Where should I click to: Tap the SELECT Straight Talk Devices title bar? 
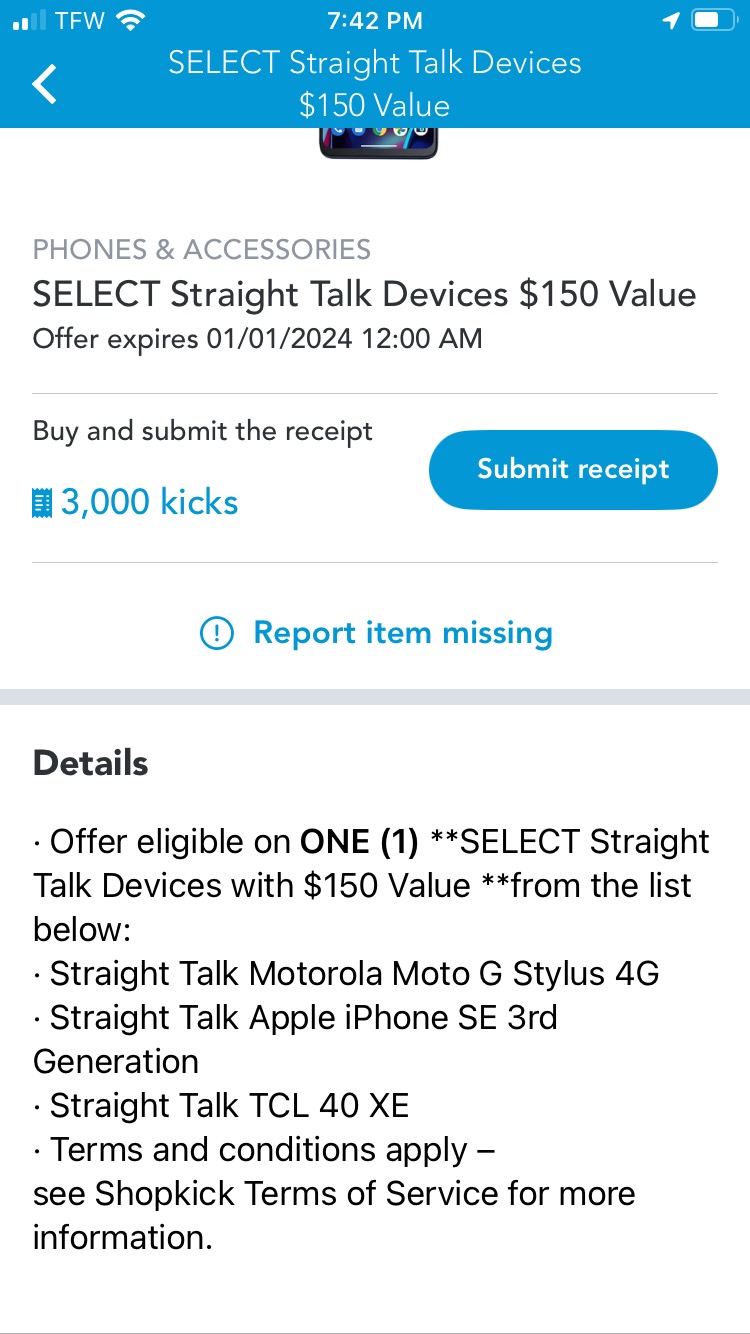(x=375, y=83)
